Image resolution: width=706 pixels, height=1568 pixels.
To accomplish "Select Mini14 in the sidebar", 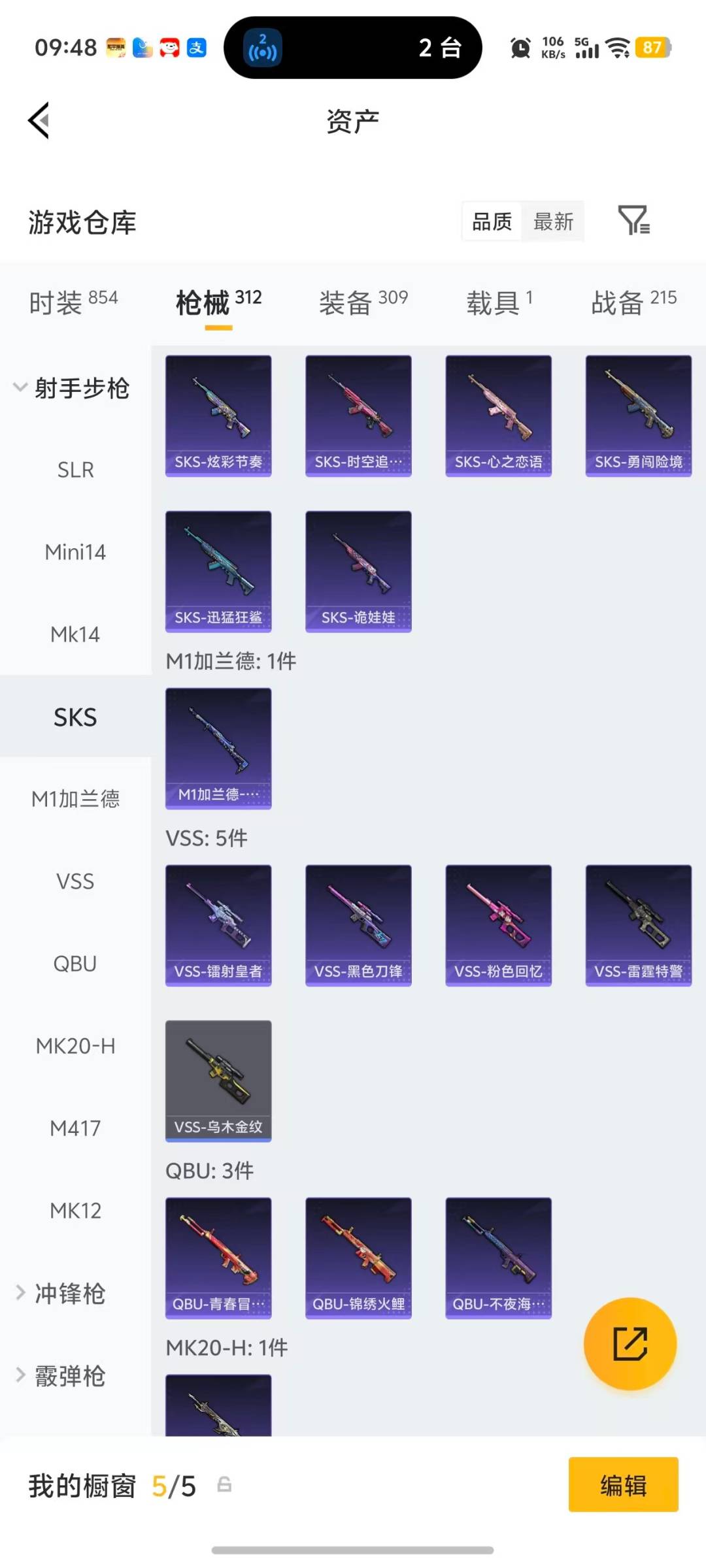I will pyautogui.click(x=75, y=552).
